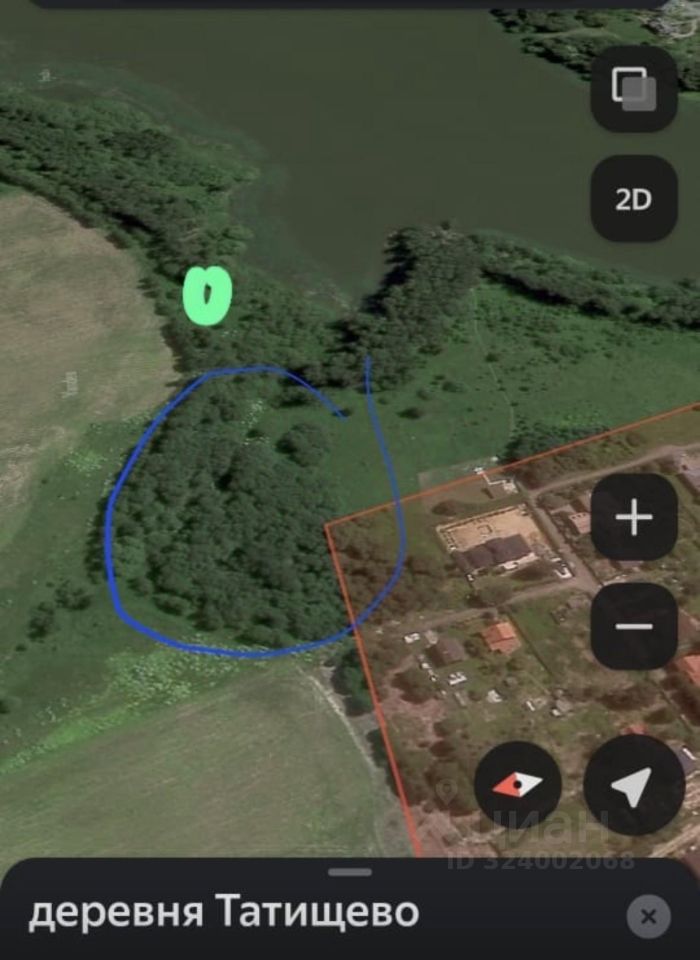
Task: Tap the compass to reset map orientation
Action: click(517, 785)
